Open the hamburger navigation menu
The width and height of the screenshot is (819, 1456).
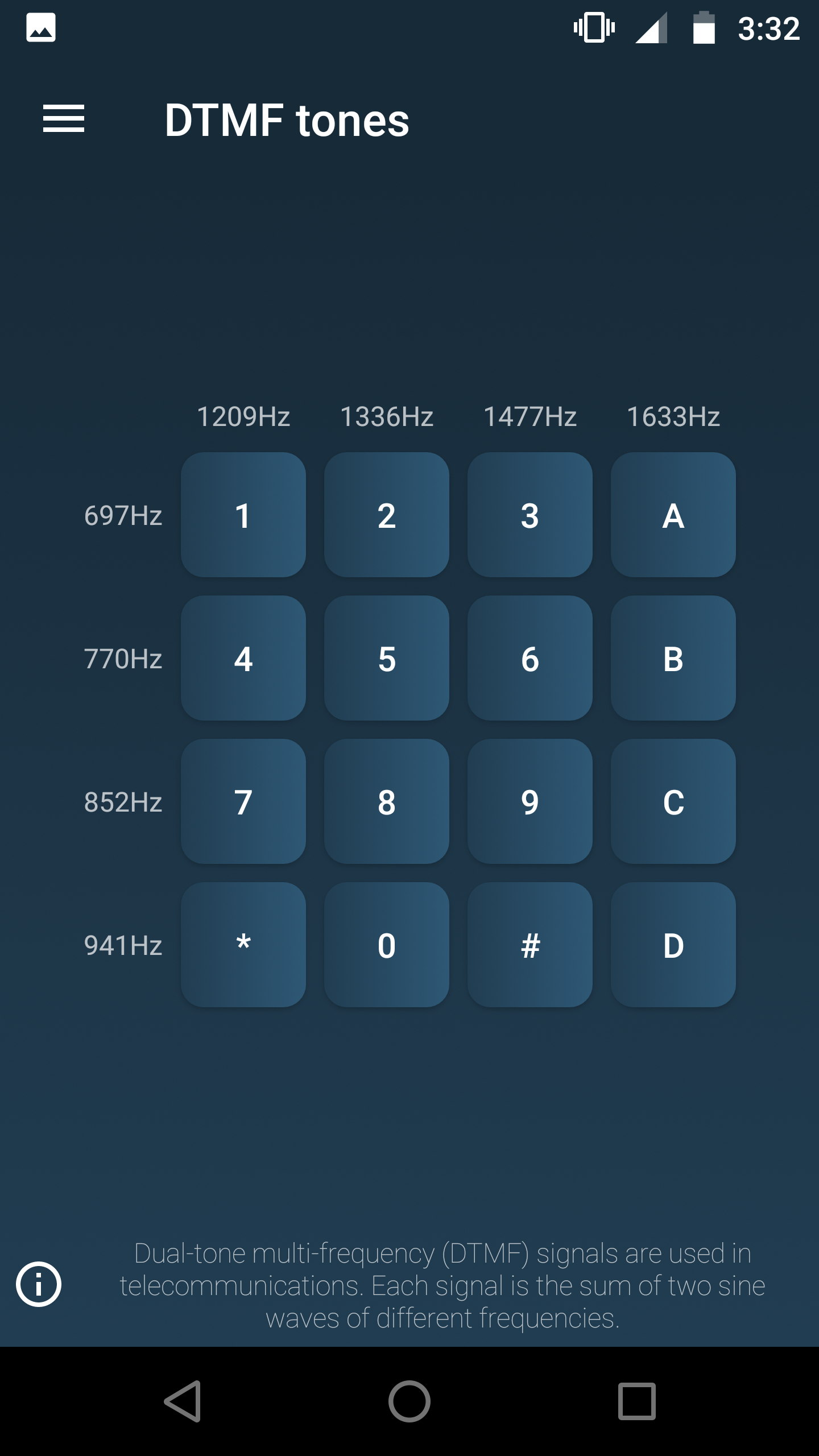[64, 119]
